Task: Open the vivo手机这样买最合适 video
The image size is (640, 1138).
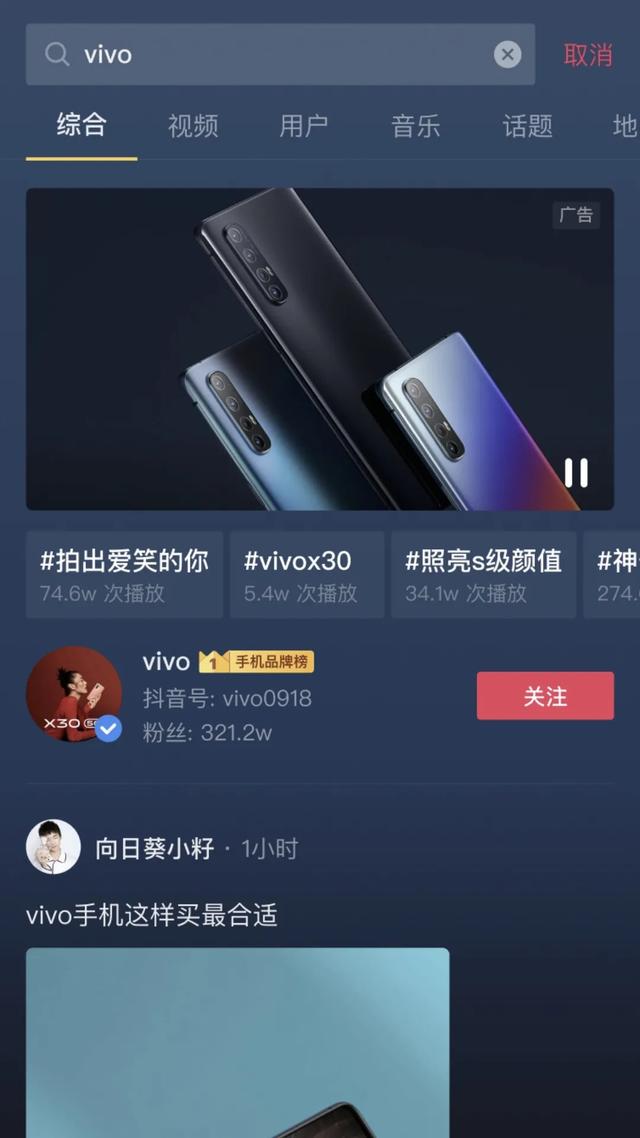Action: pyautogui.click(x=237, y=1040)
